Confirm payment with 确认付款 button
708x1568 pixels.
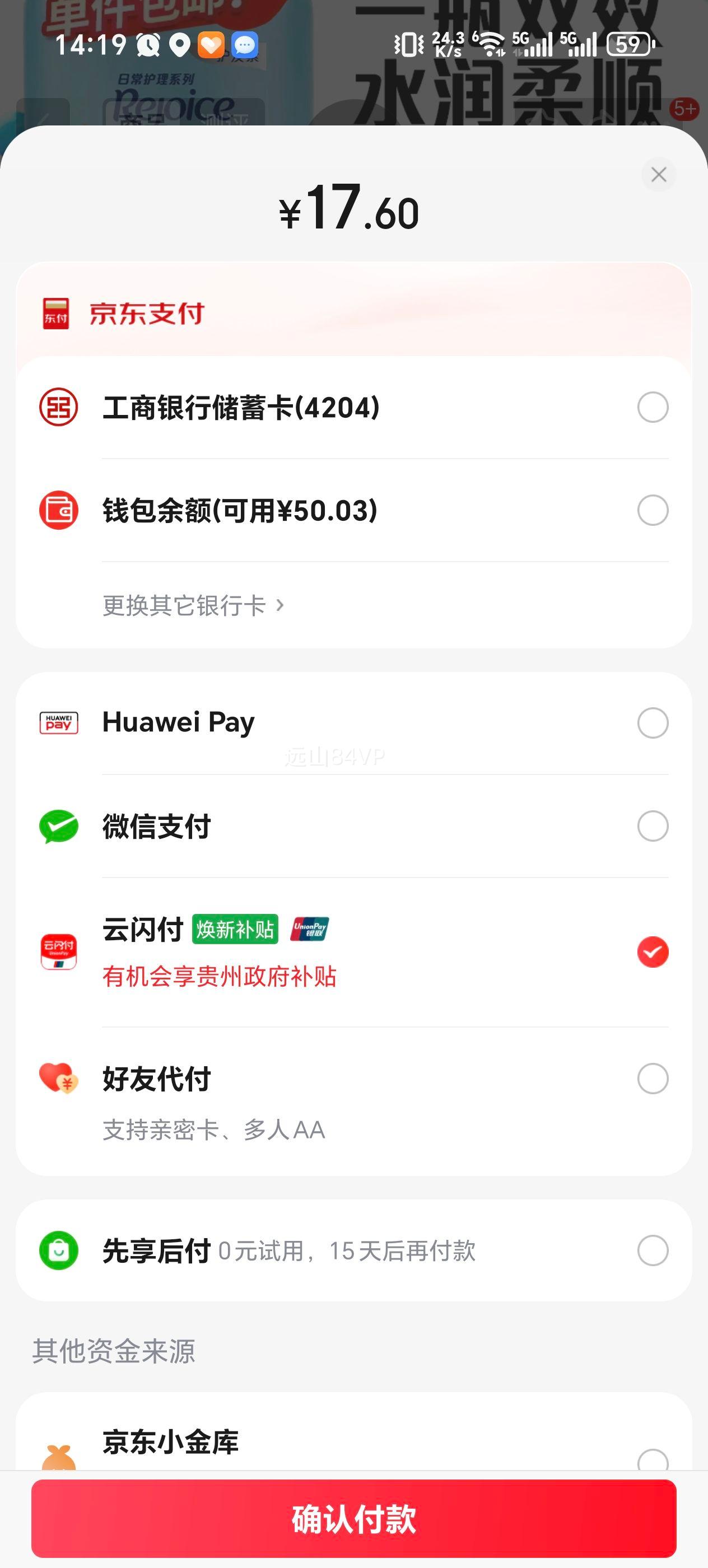[x=353, y=1518]
